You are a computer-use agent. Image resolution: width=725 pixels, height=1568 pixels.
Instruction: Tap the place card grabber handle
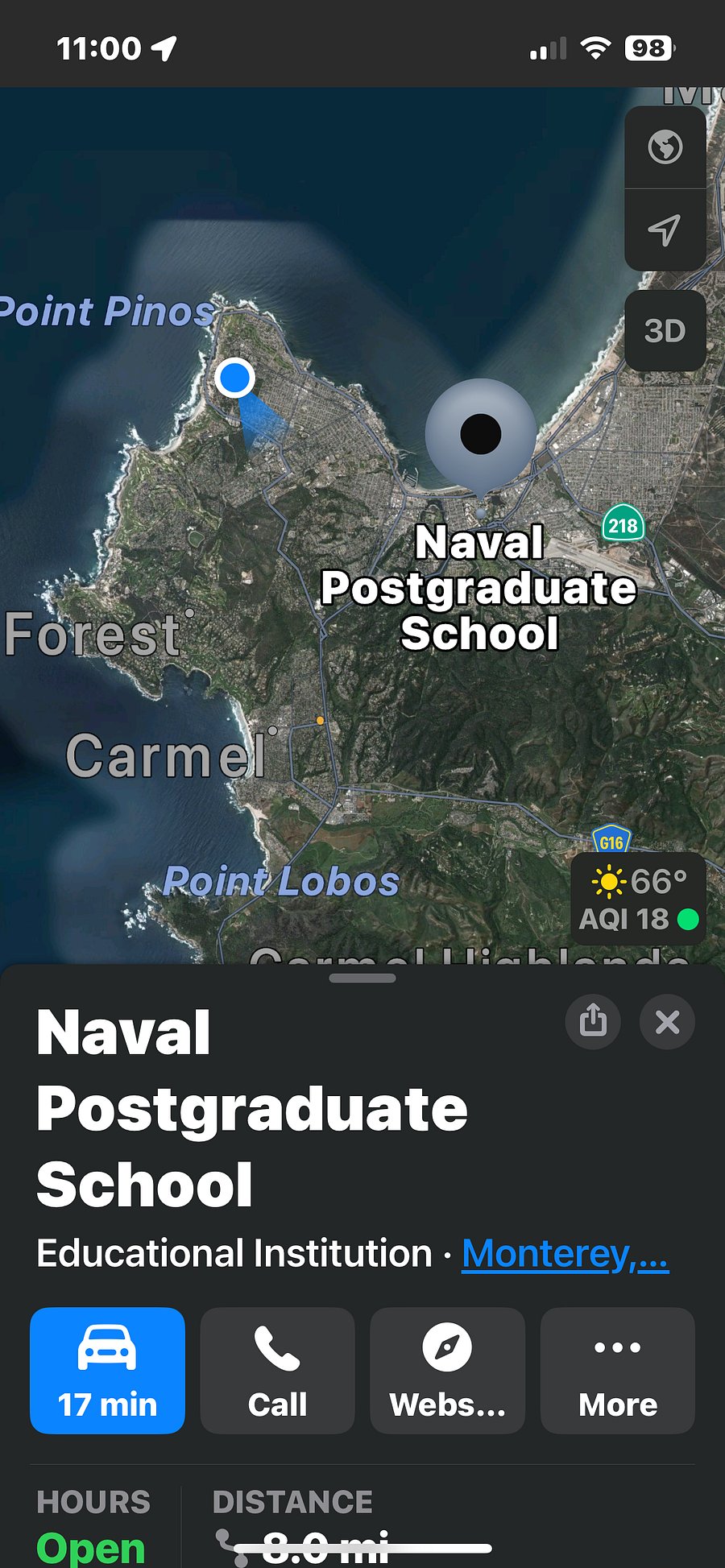tap(362, 978)
